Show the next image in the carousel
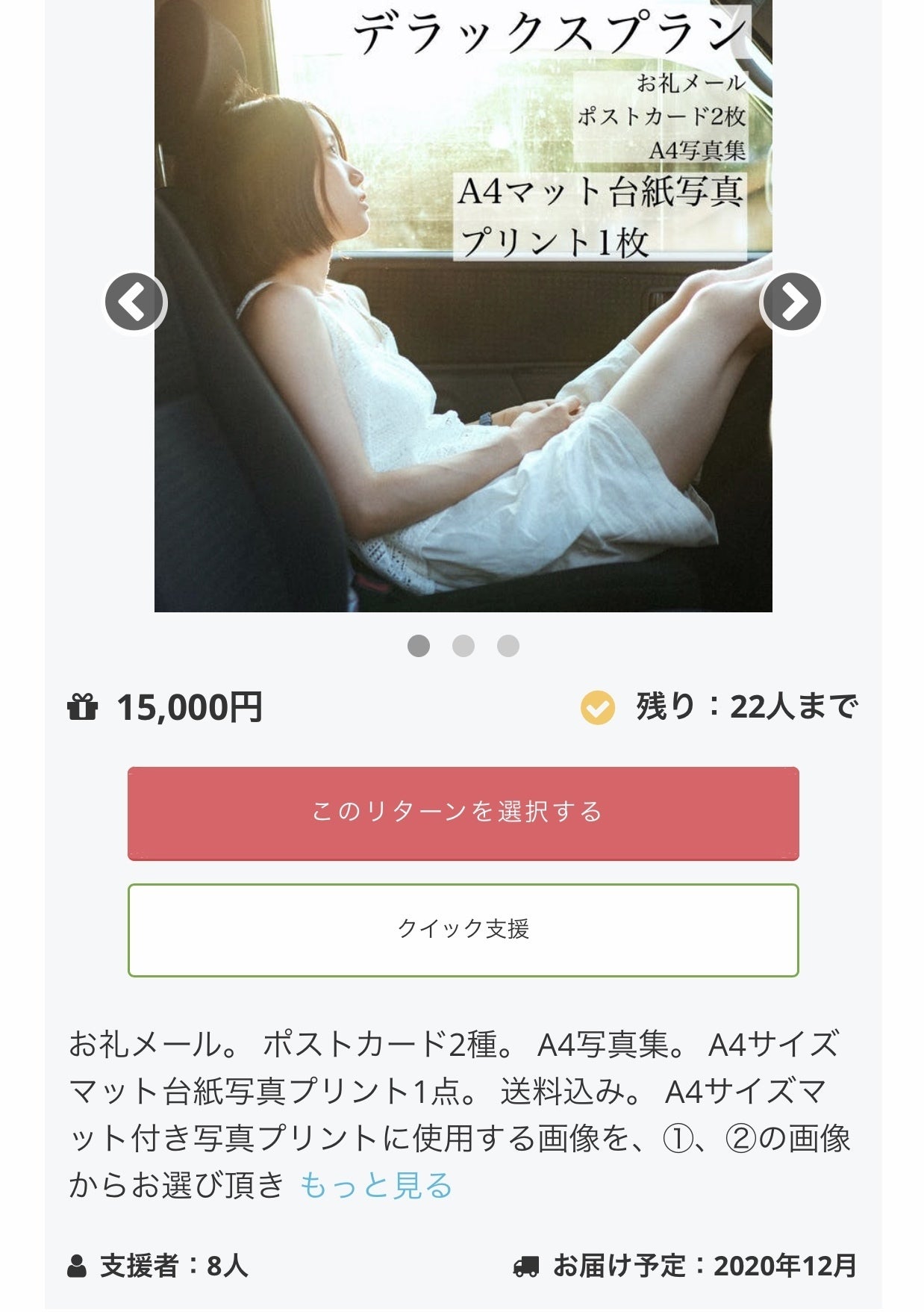Screen dimensions: 924x1312 coord(791,302)
